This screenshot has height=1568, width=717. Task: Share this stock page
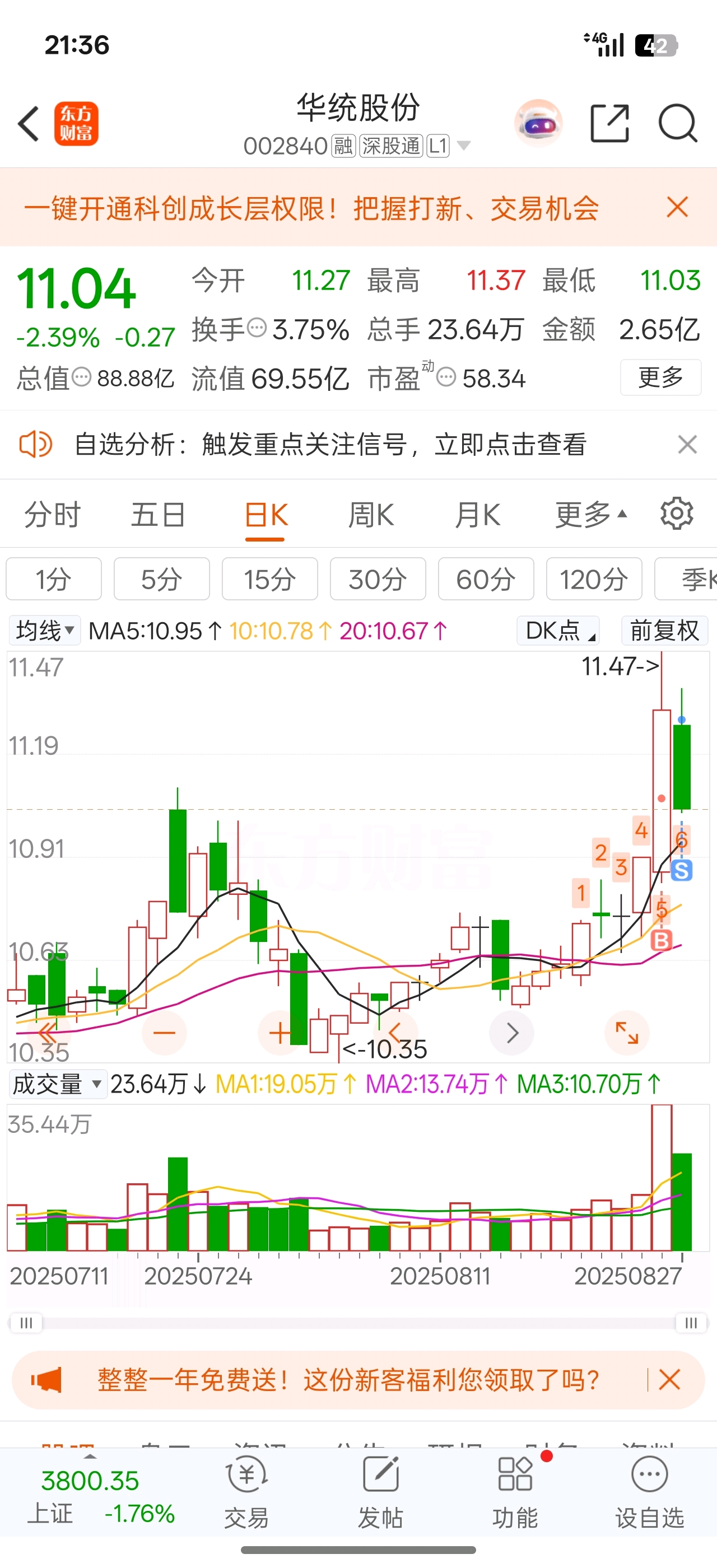609,124
